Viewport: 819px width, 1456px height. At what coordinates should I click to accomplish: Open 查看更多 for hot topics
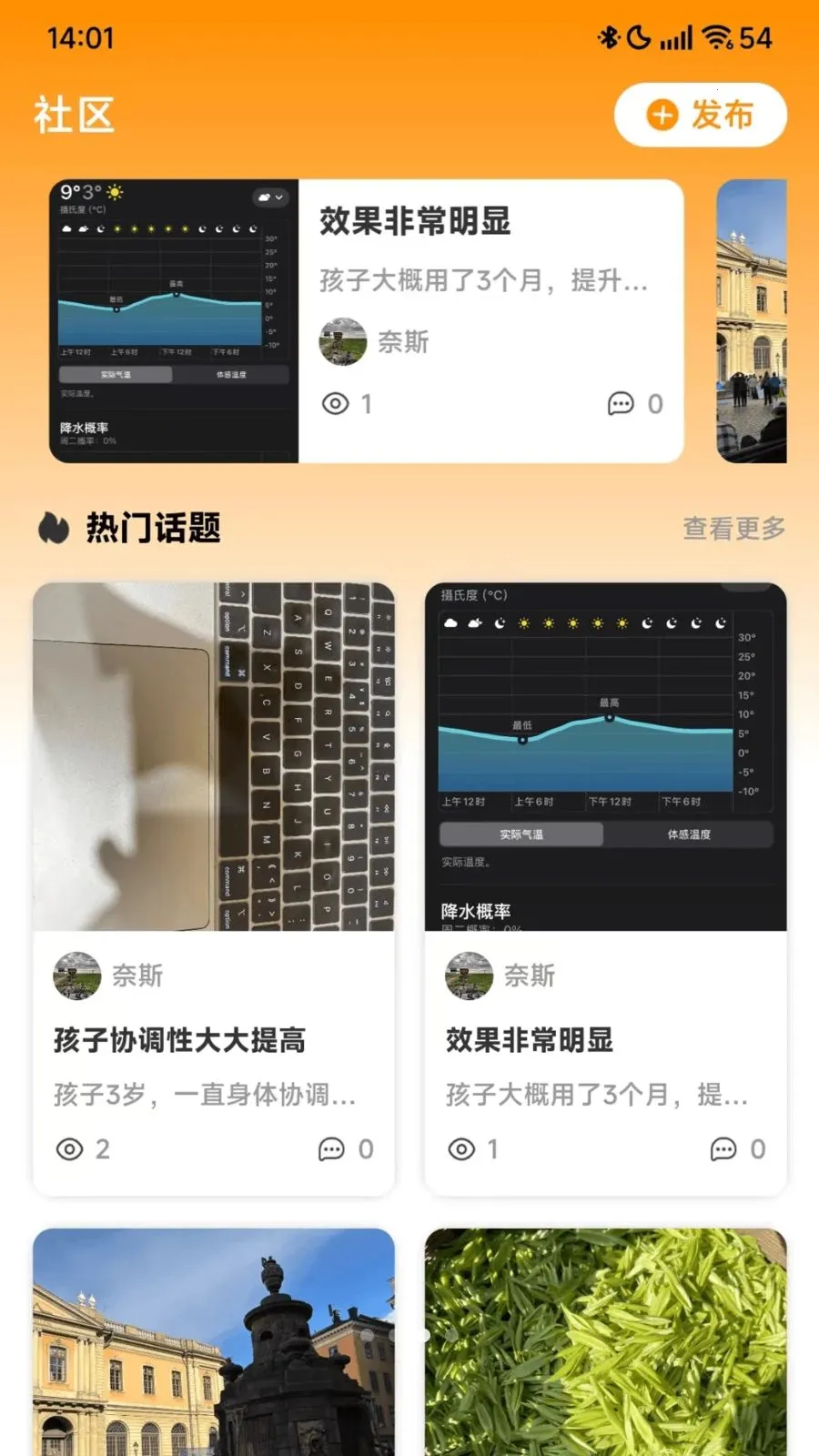733,528
